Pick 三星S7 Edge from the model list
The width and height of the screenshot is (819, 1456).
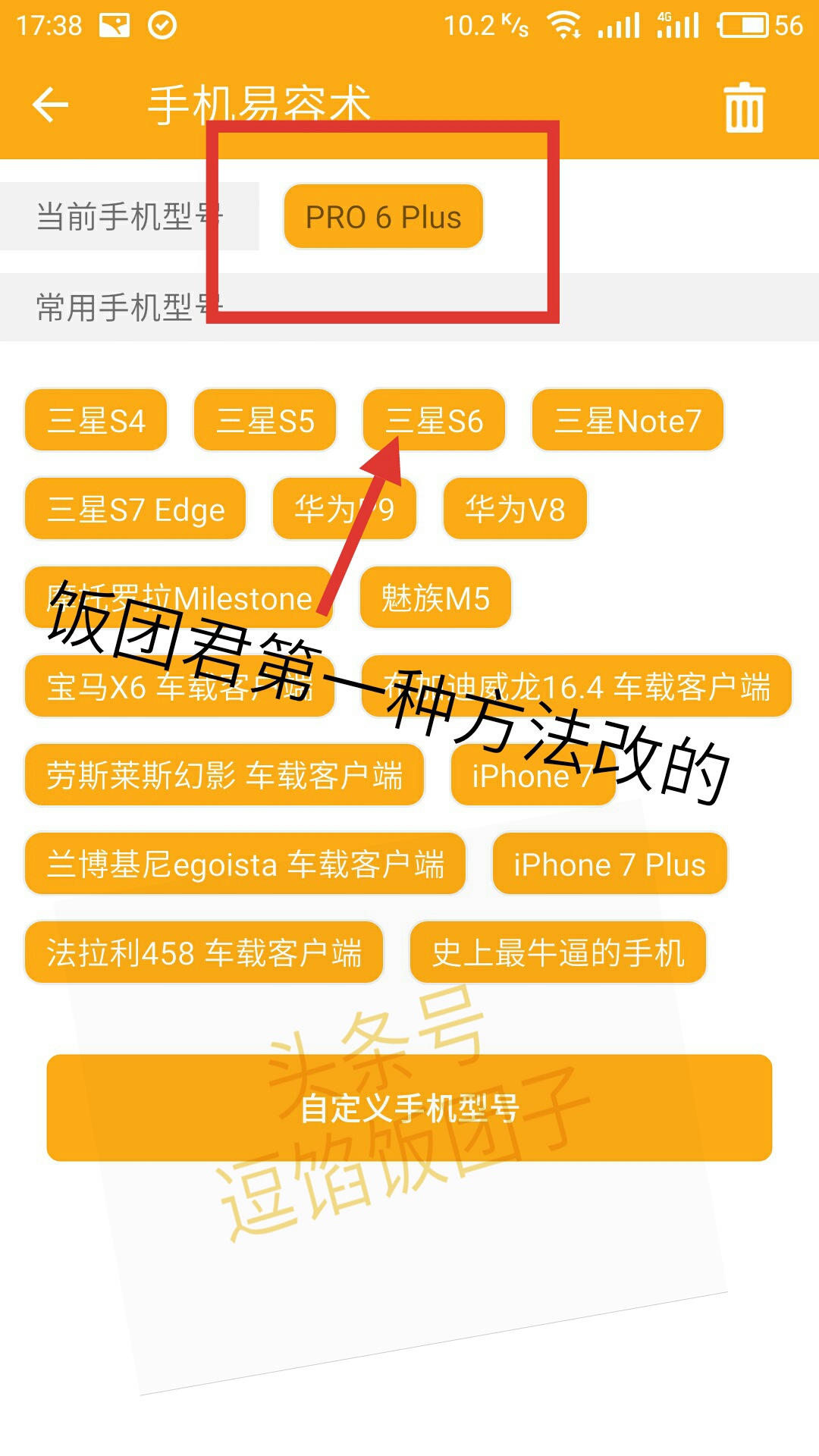(135, 510)
